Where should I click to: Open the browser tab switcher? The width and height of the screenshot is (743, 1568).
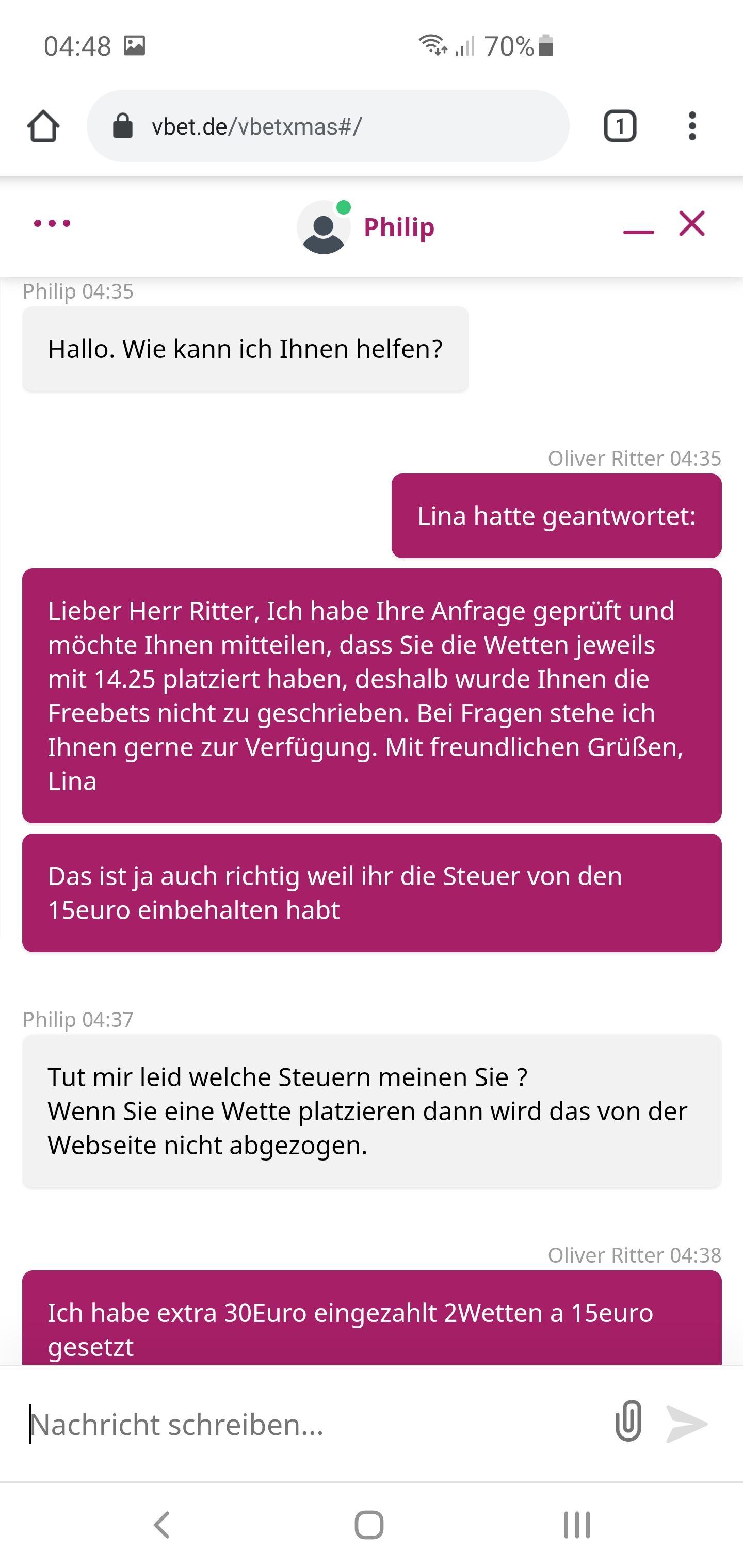(x=619, y=126)
